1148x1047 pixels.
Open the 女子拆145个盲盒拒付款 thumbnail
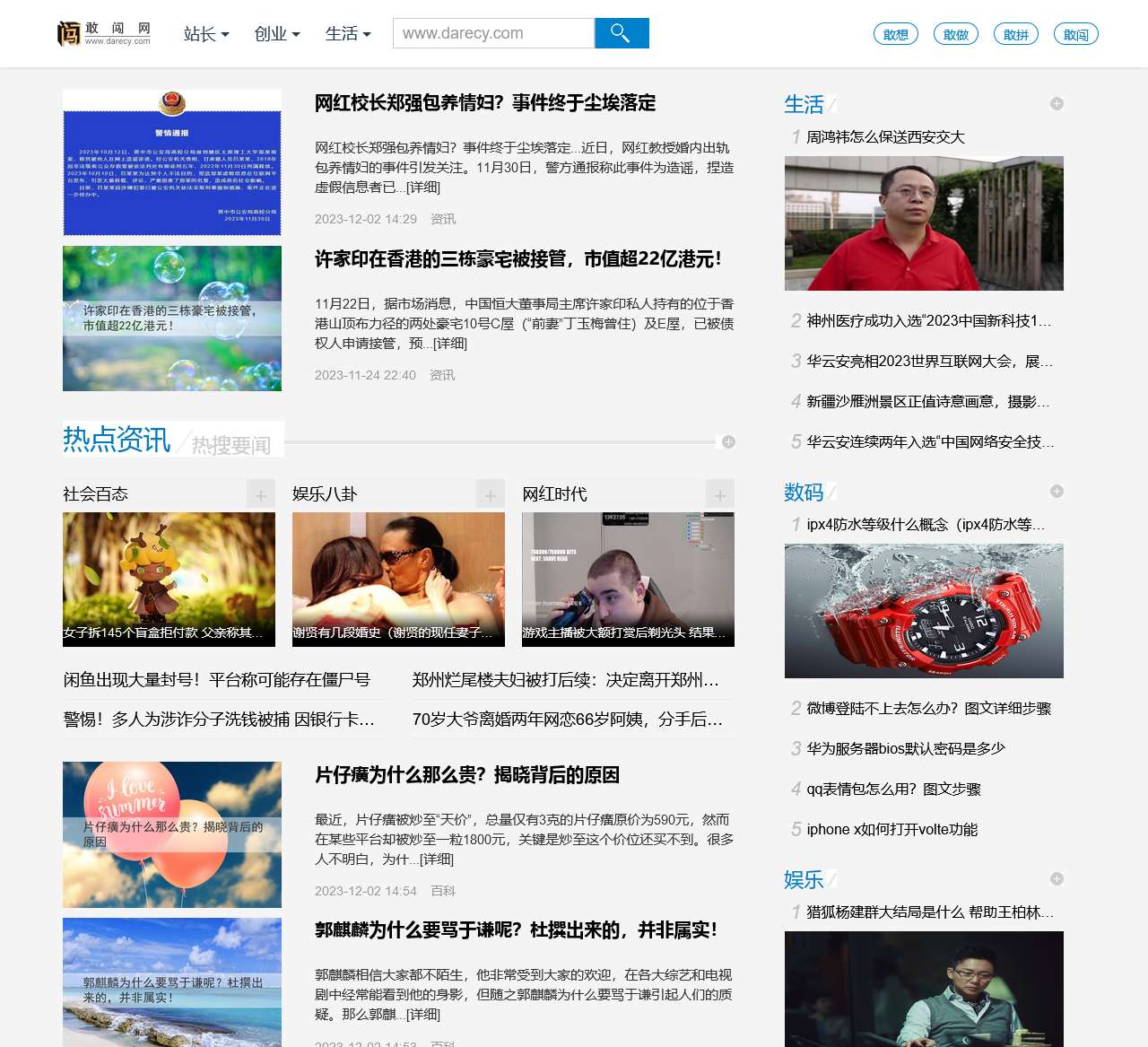[169, 580]
